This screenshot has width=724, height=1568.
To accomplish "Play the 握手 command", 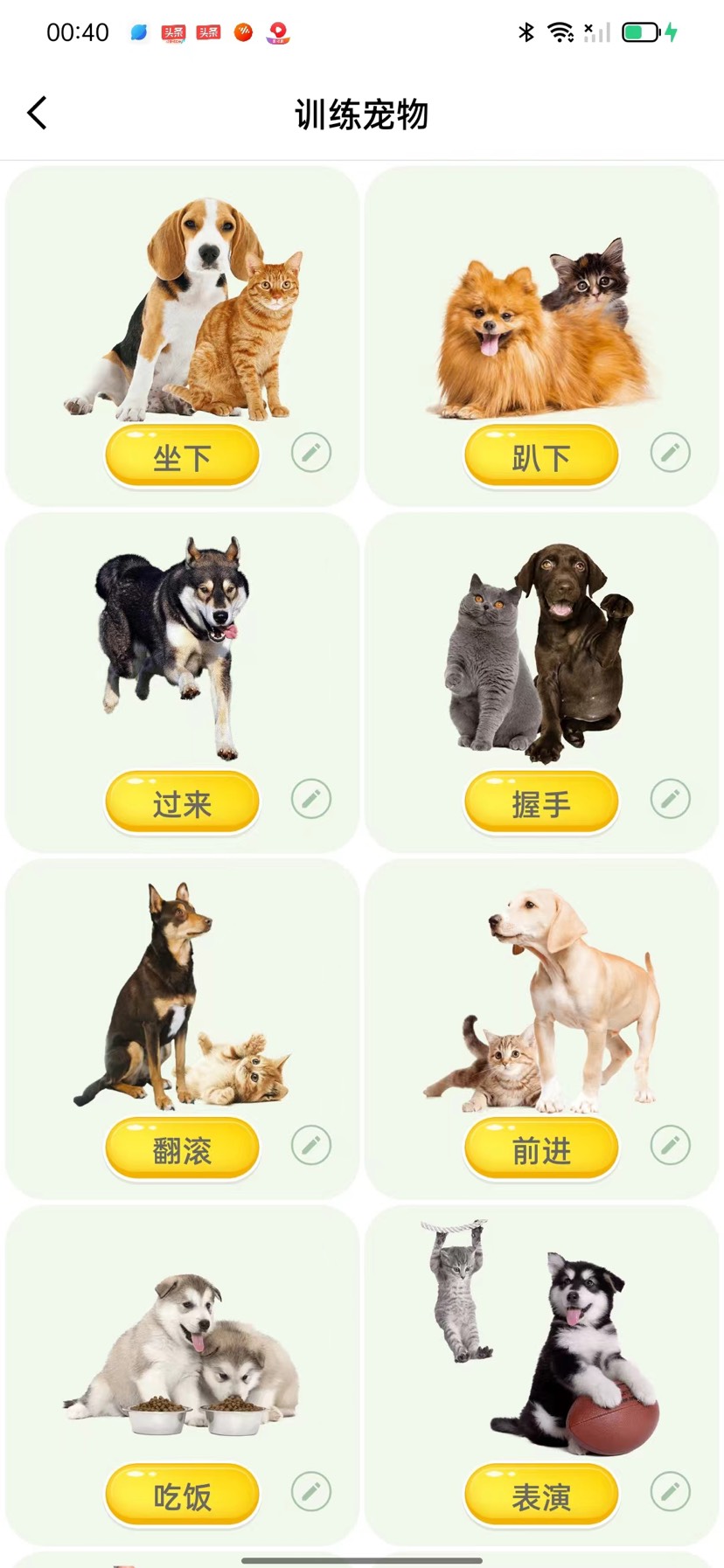I will [x=541, y=802].
